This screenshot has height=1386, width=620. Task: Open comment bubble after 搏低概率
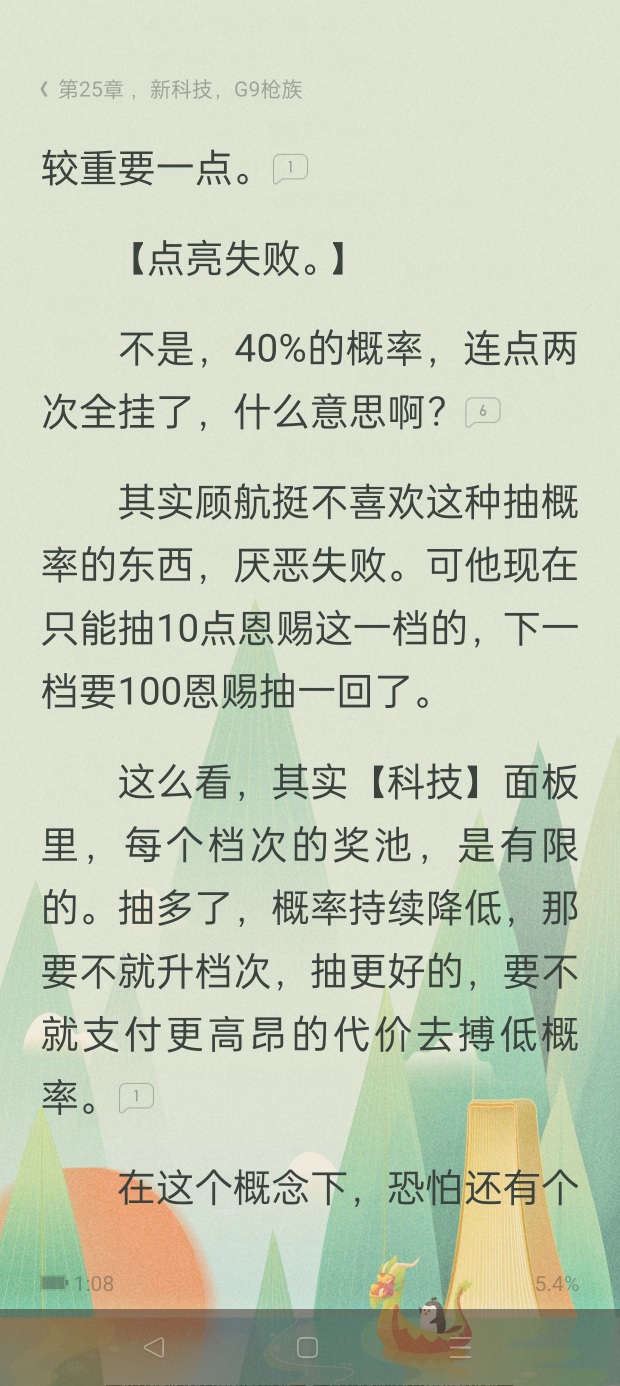(x=136, y=1097)
